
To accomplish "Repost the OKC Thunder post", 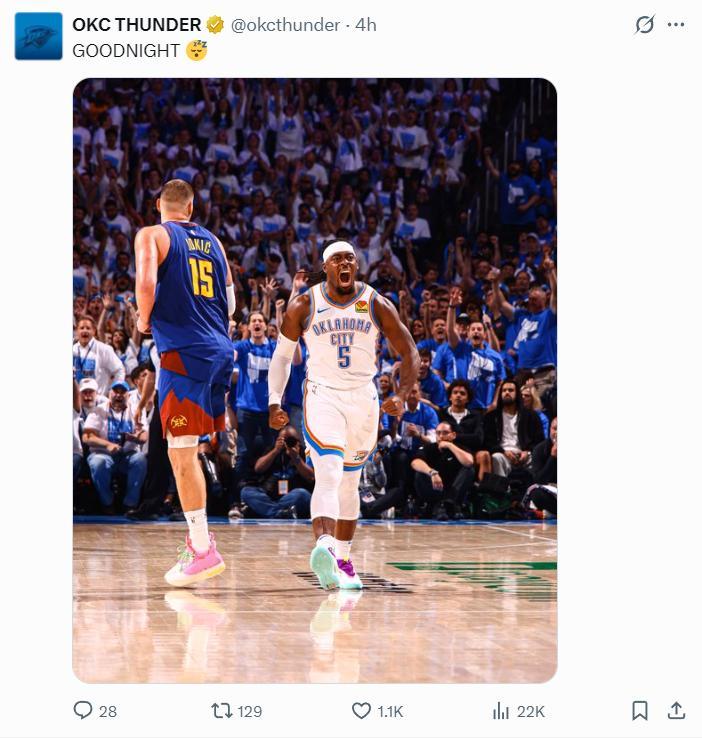I will [222, 710].
